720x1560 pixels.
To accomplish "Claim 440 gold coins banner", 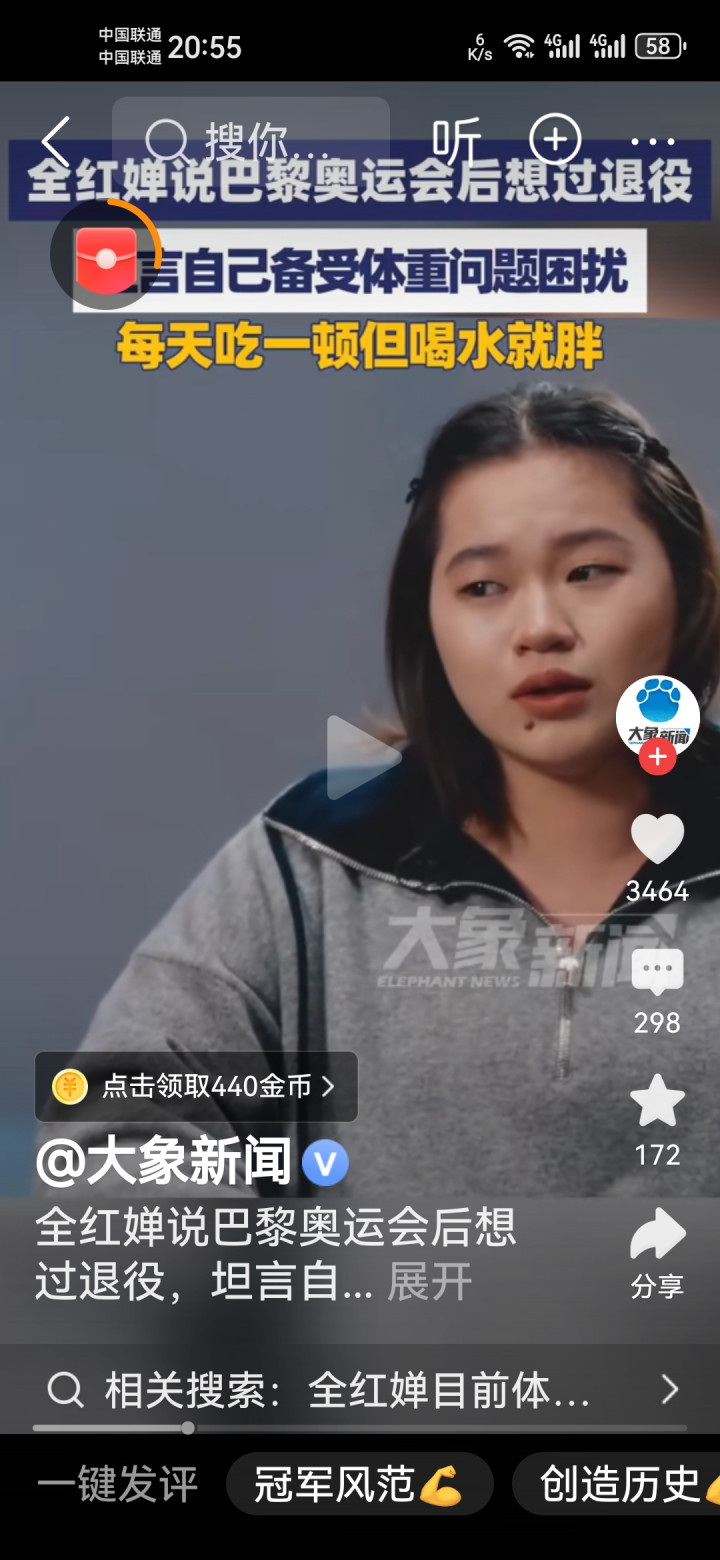I will pos(197,1086).
